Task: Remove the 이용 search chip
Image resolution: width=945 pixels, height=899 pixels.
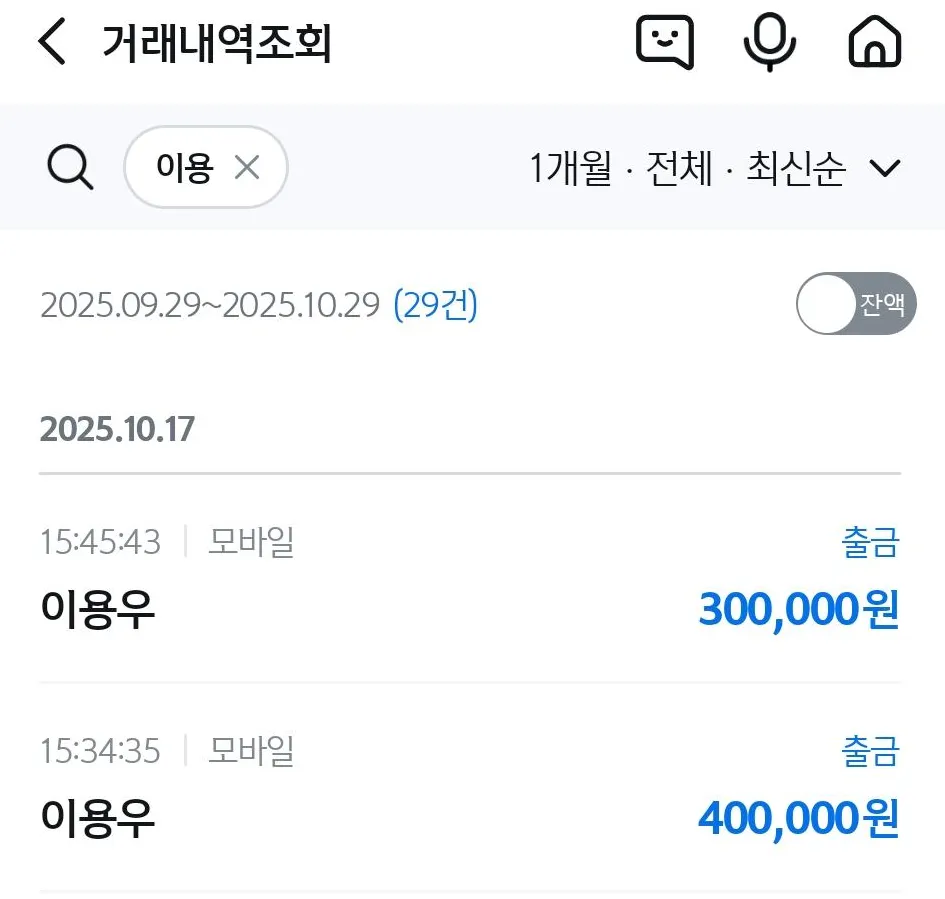Action: 246,167
